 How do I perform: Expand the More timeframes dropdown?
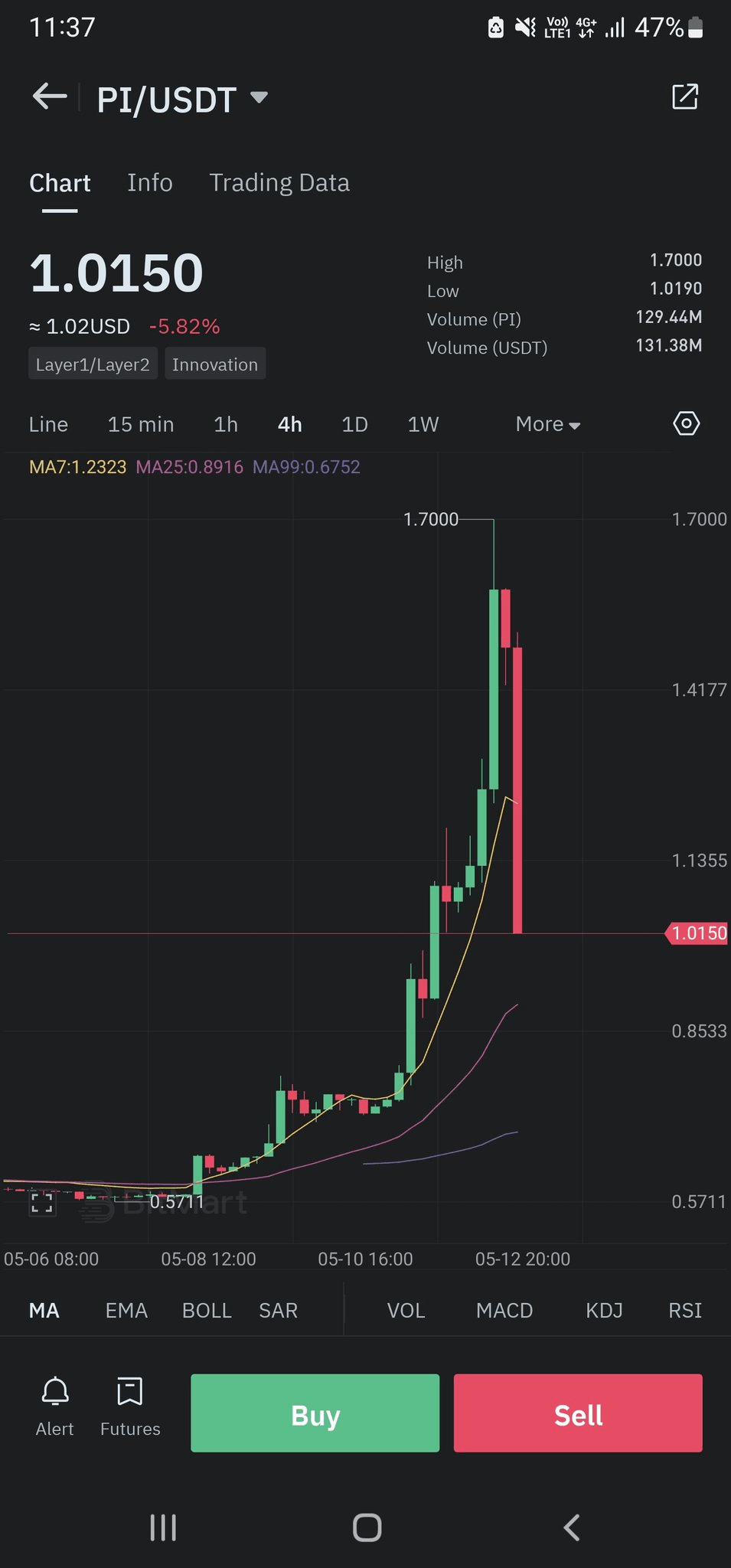pyautogui.click(x=547, y=424)
